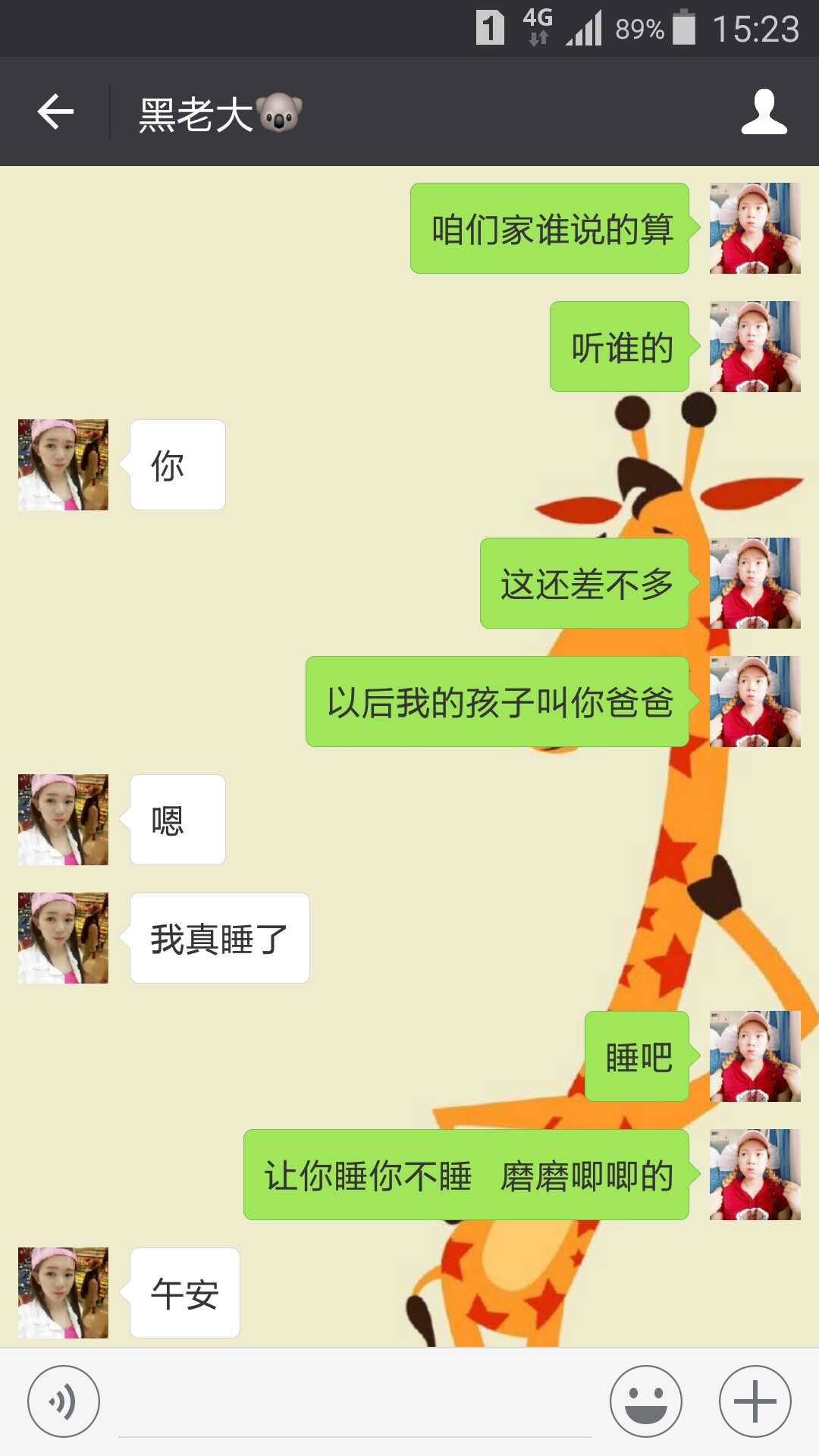Switch to voice message input

pyautogui.click(x=64, y=1401)
